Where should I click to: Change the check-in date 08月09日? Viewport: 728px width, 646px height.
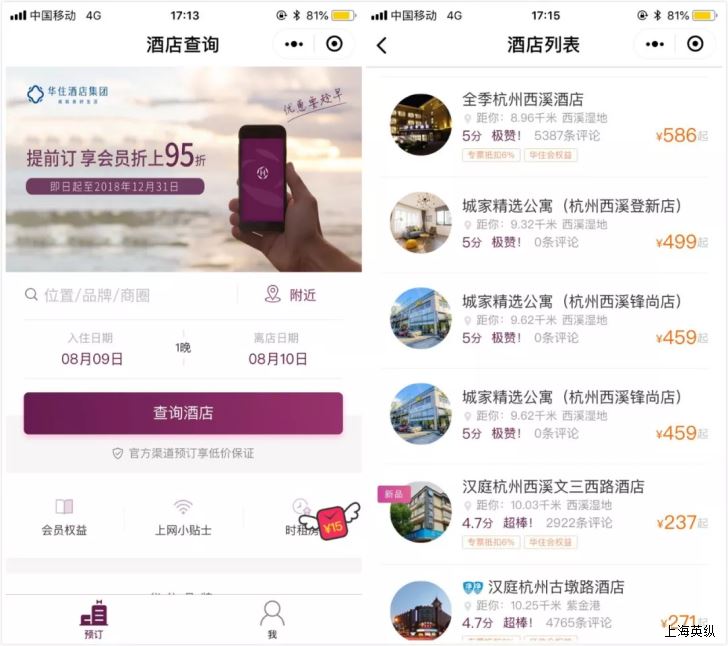pos(92,350)
